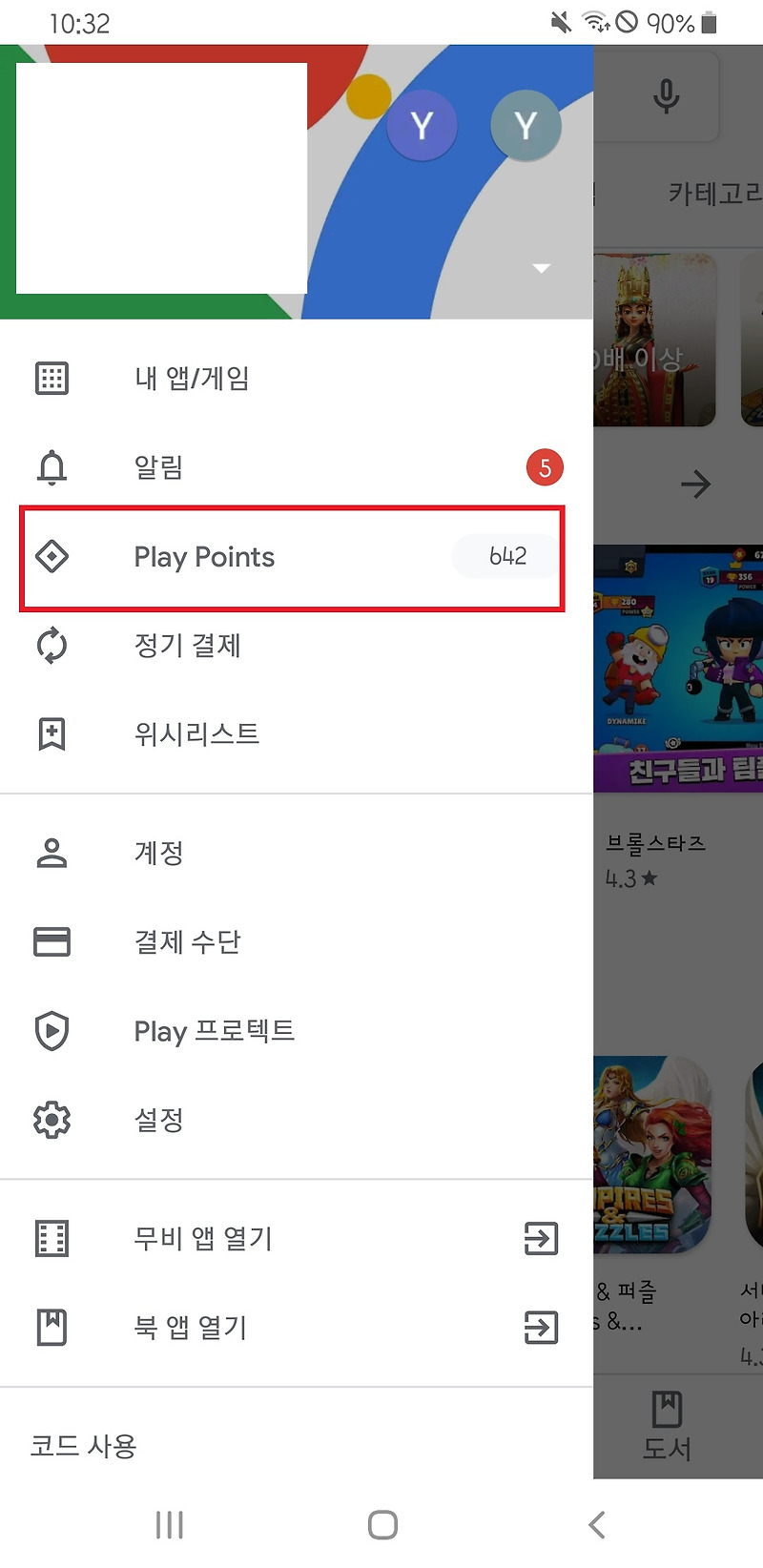Open 설정 settings
The height and width of the screenshot is (1568, 763).
point(296,1120)
